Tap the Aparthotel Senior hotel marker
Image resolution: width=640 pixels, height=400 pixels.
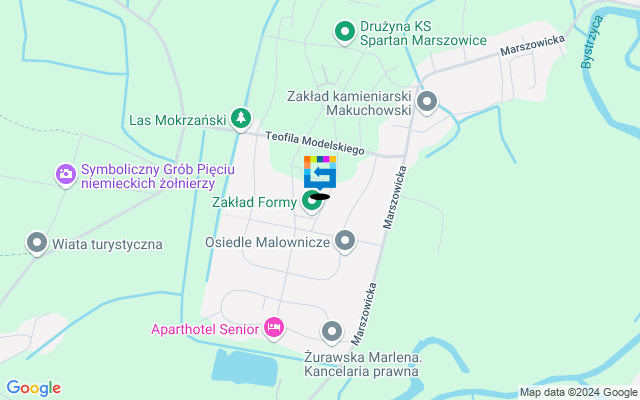click(x=272, y=327)
